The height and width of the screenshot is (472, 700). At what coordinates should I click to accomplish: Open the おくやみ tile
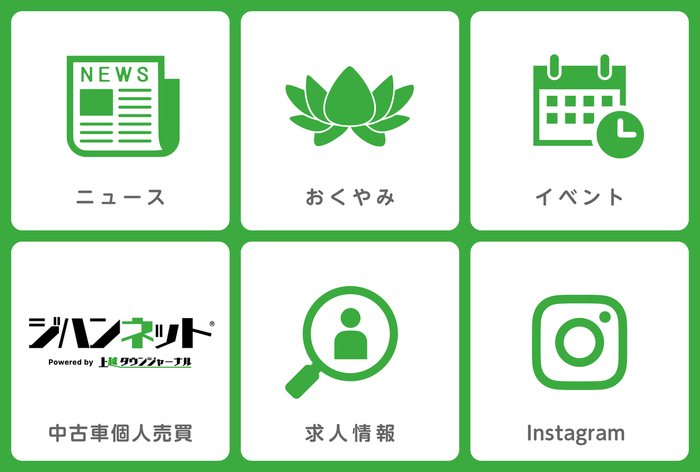350,121
